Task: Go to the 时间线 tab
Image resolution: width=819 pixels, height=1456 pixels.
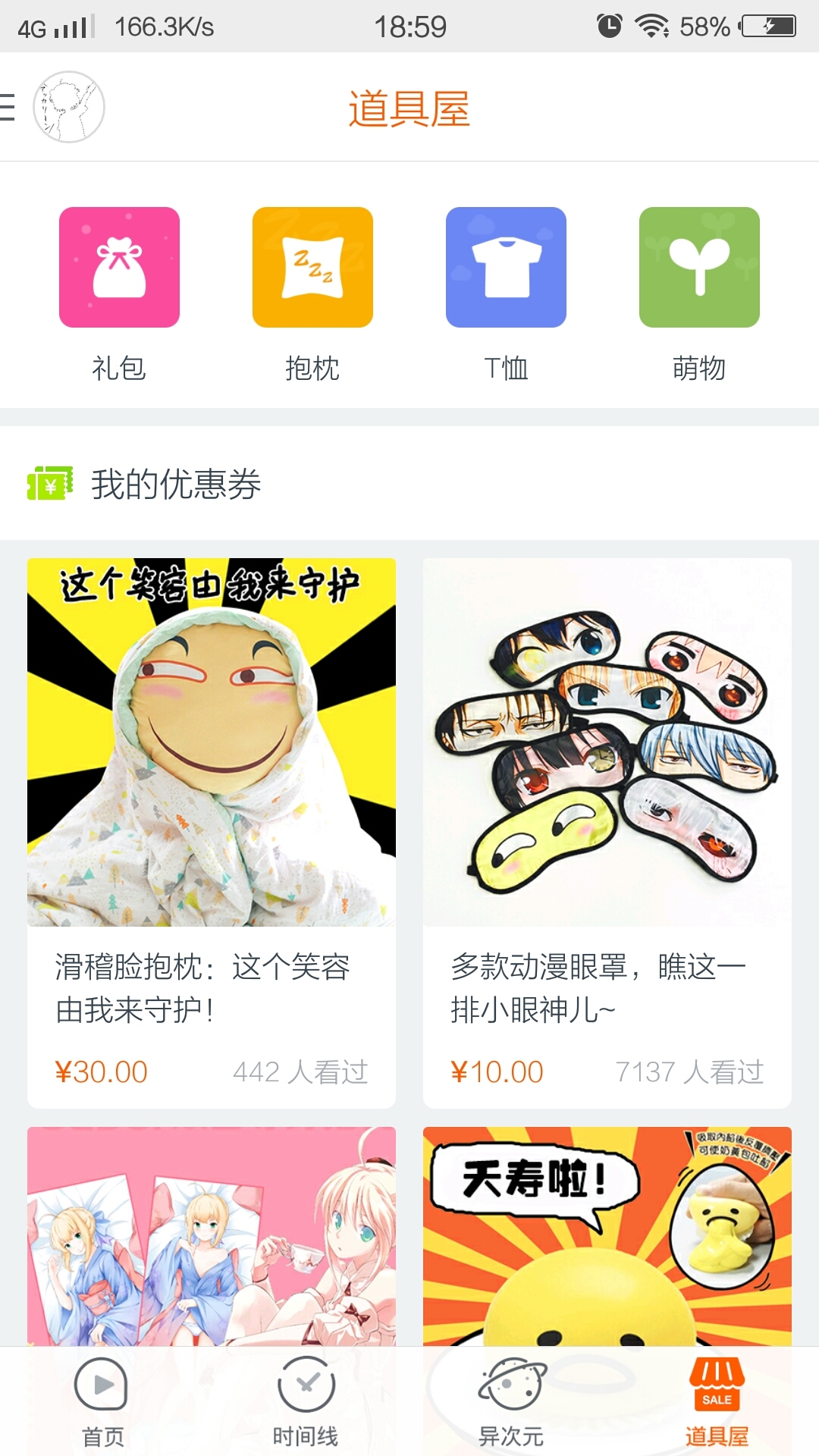Action: [x=306, y=1403]
